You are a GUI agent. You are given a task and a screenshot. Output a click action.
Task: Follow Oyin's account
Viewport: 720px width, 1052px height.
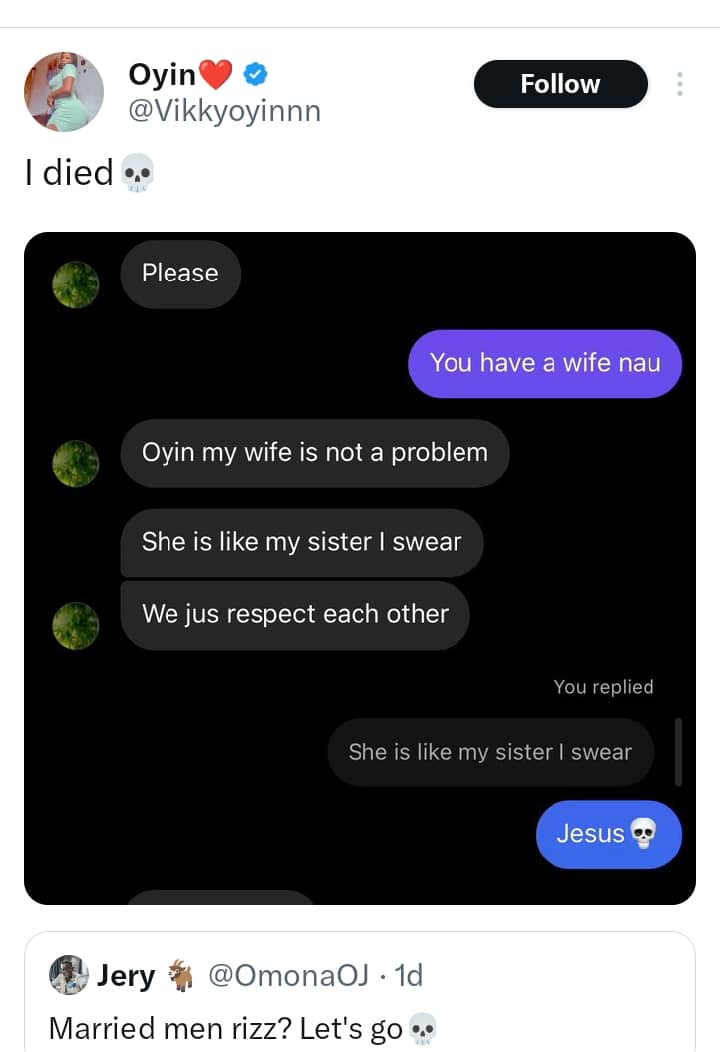coord(560,84)
